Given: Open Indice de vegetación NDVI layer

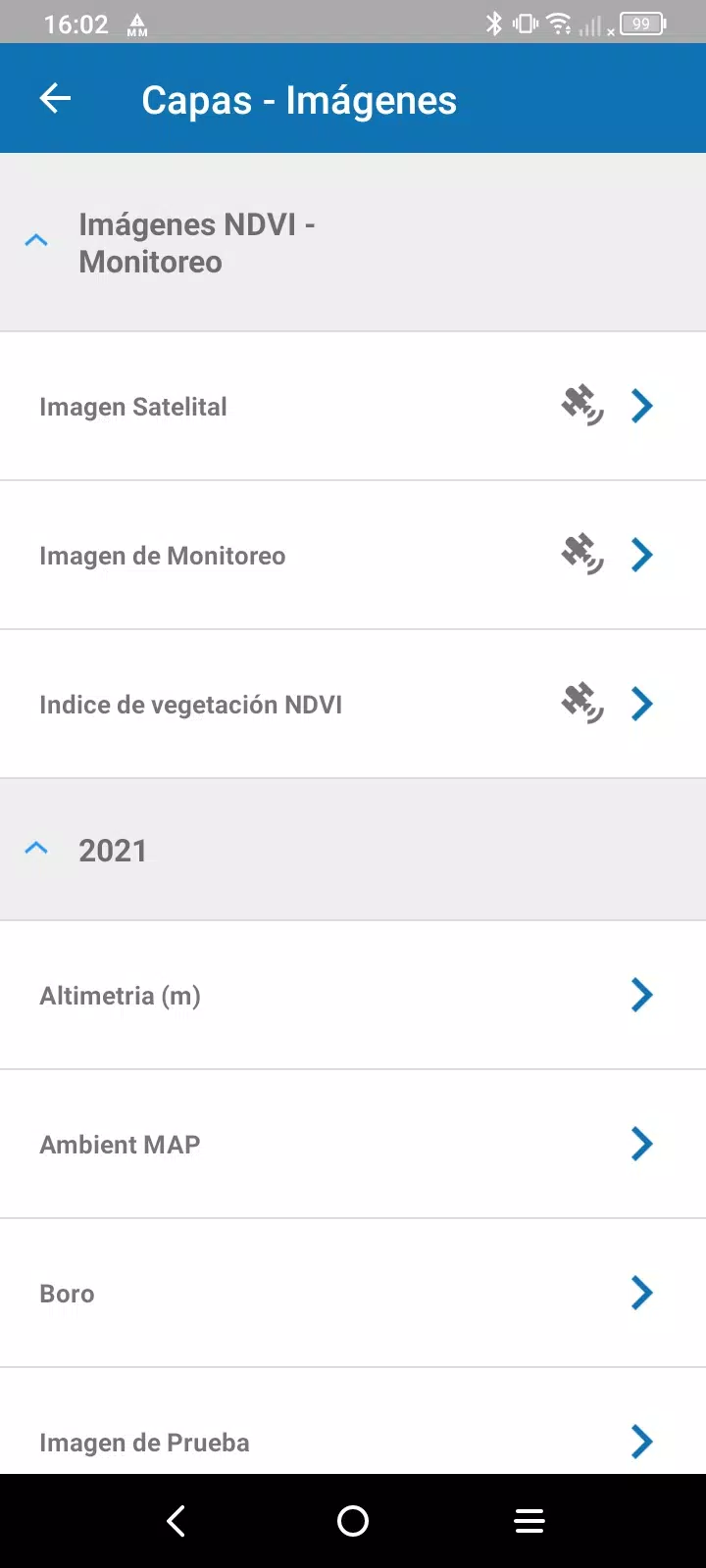Looking at the screenshot, I should [353, 705].
